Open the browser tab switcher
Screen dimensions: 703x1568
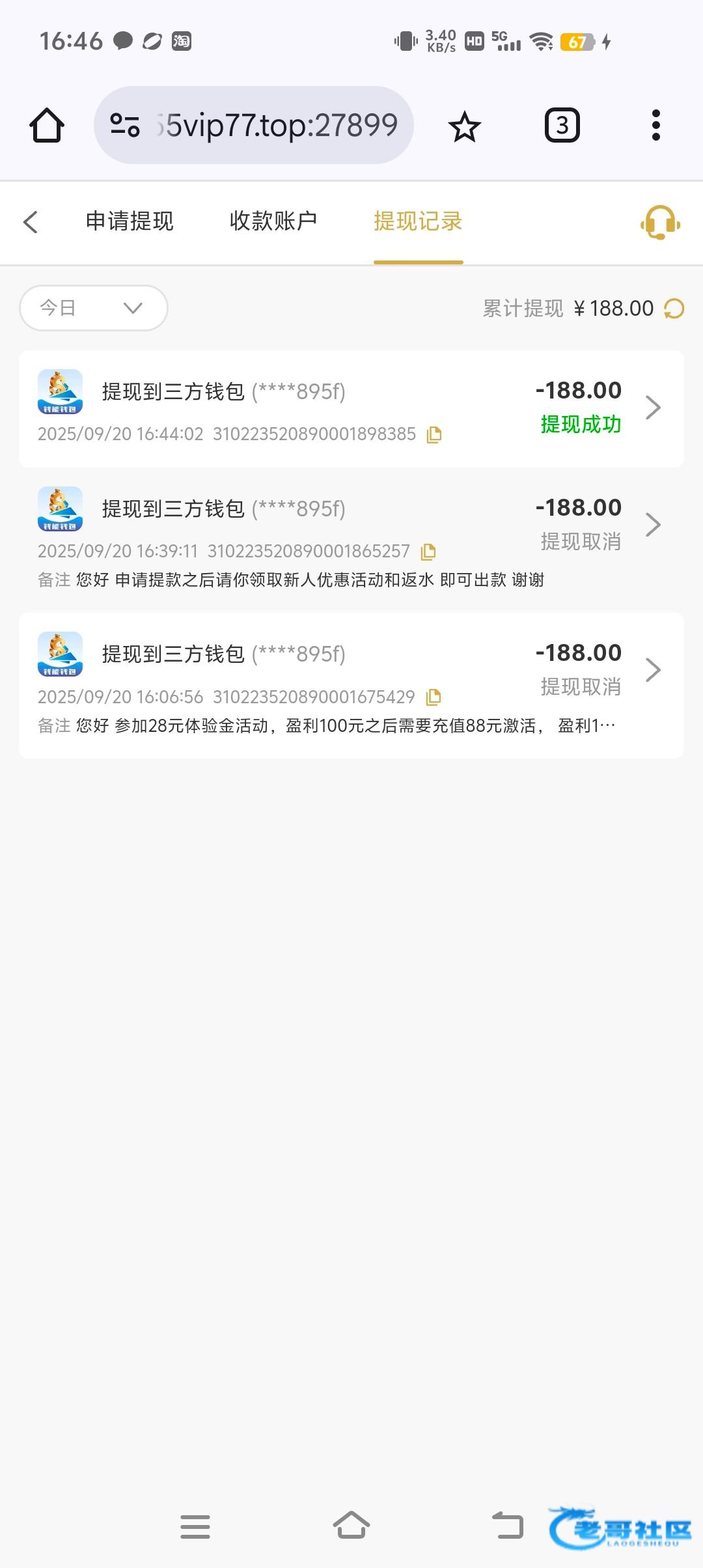(x=562, y=125)
